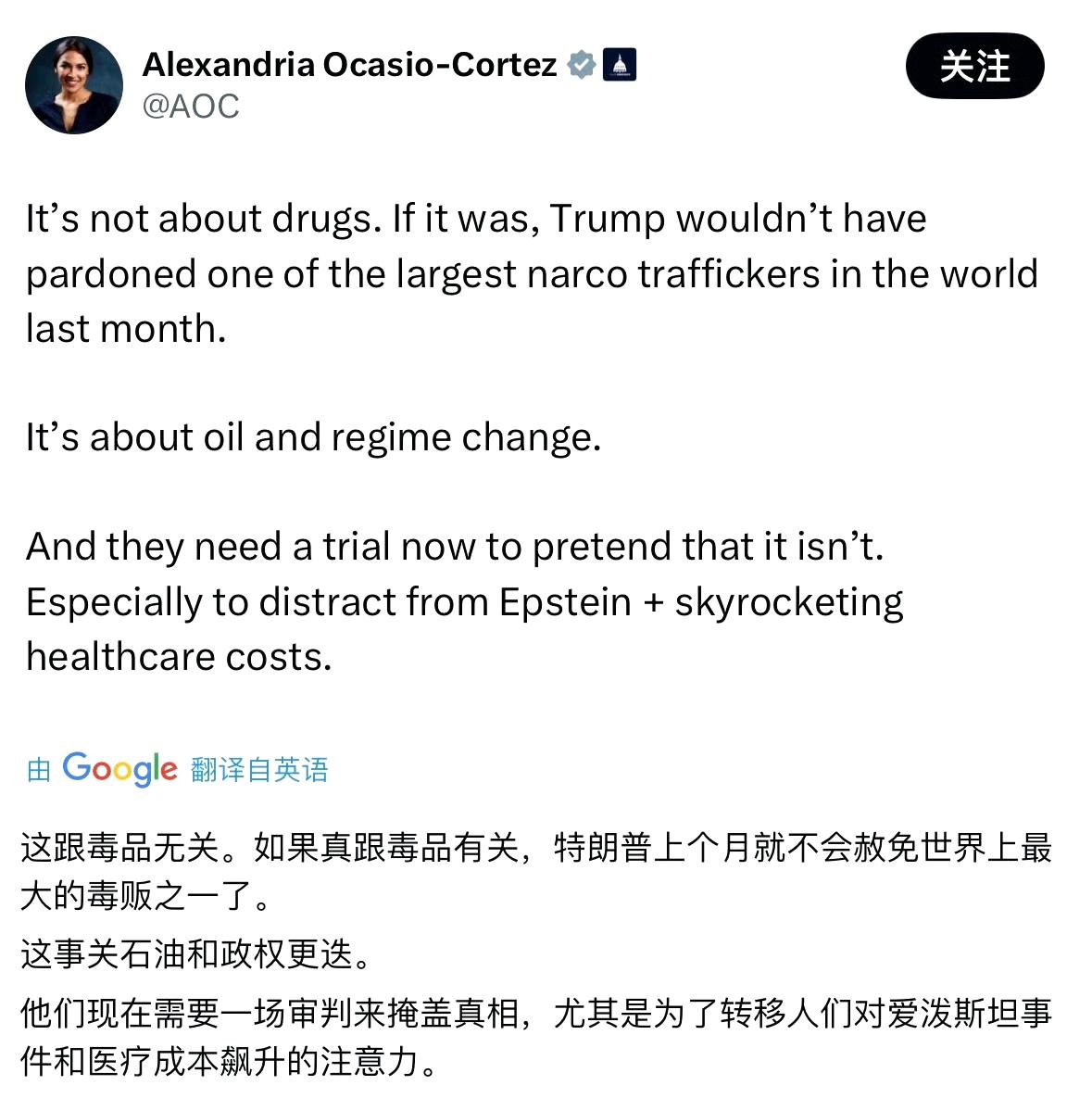Screen dimensions: 1092x1098
Task: Click the 关注 text inside the follow button
Action: 975,66
